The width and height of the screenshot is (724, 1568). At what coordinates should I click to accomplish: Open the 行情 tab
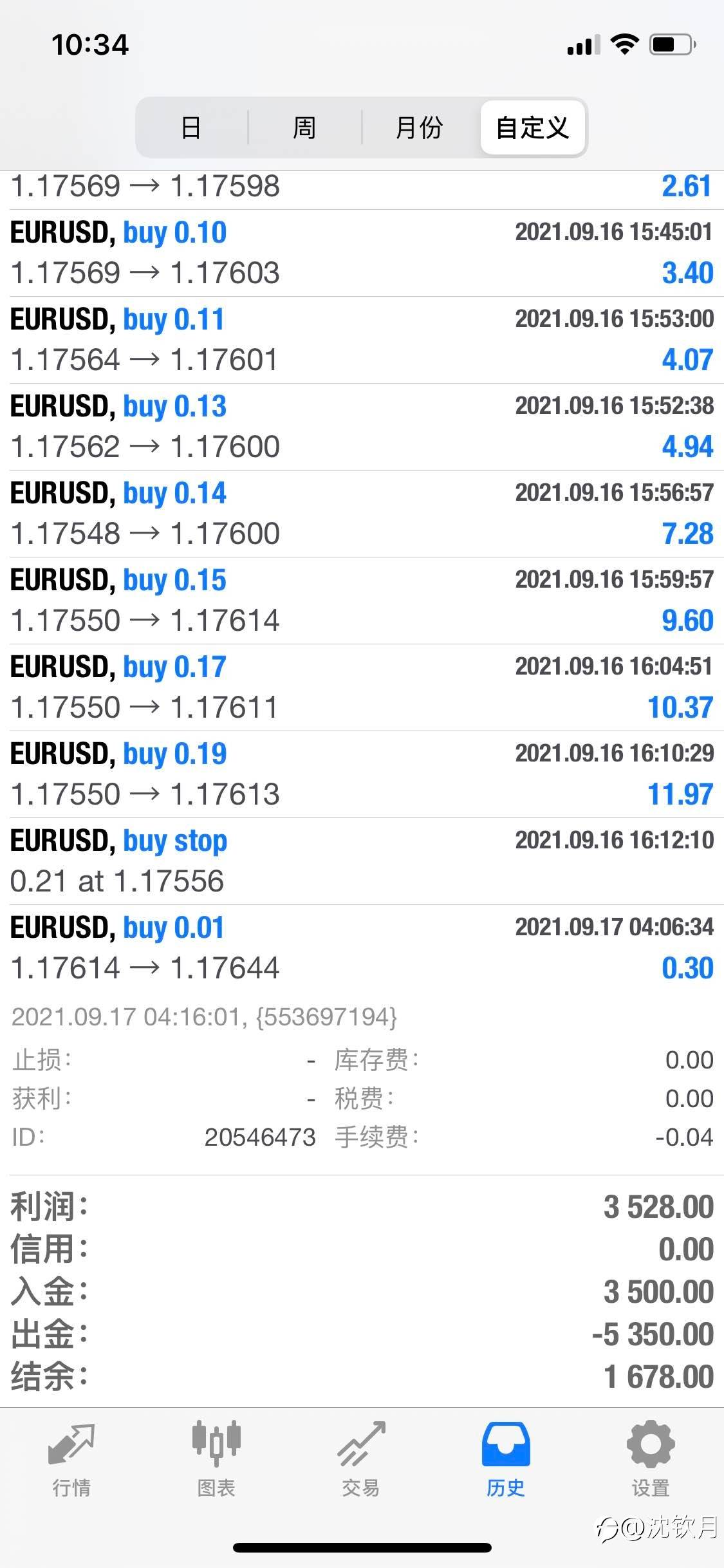[71, 1460]
